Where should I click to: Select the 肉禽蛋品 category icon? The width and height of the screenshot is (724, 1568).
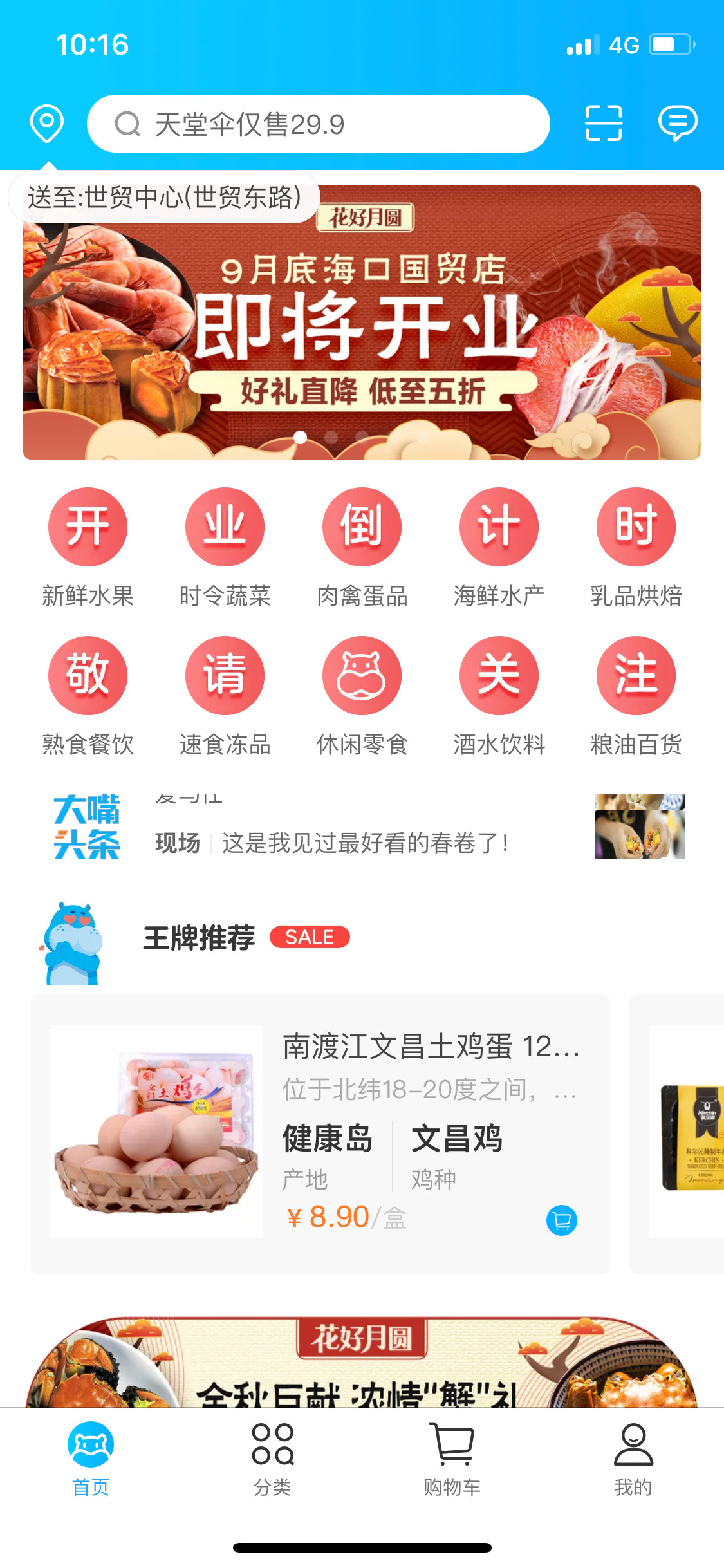(x=362, y=526)
